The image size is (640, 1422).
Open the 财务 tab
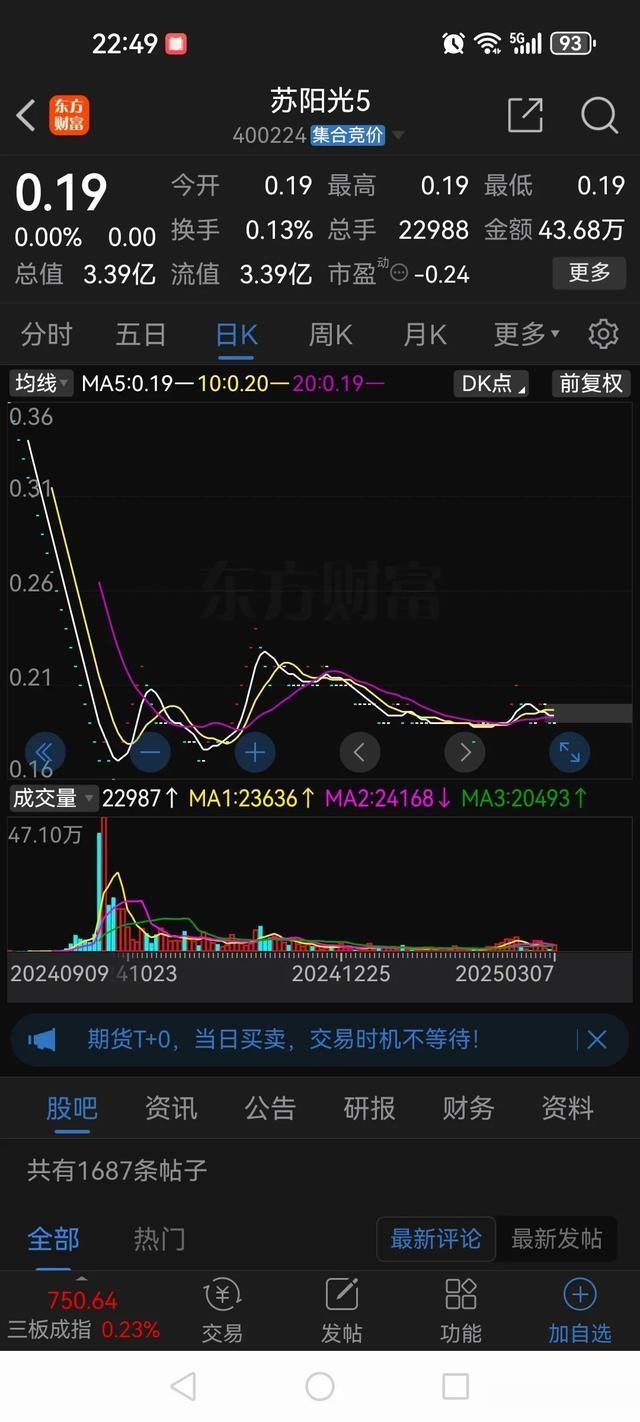pyautogui.click(x=468, y=1108)
